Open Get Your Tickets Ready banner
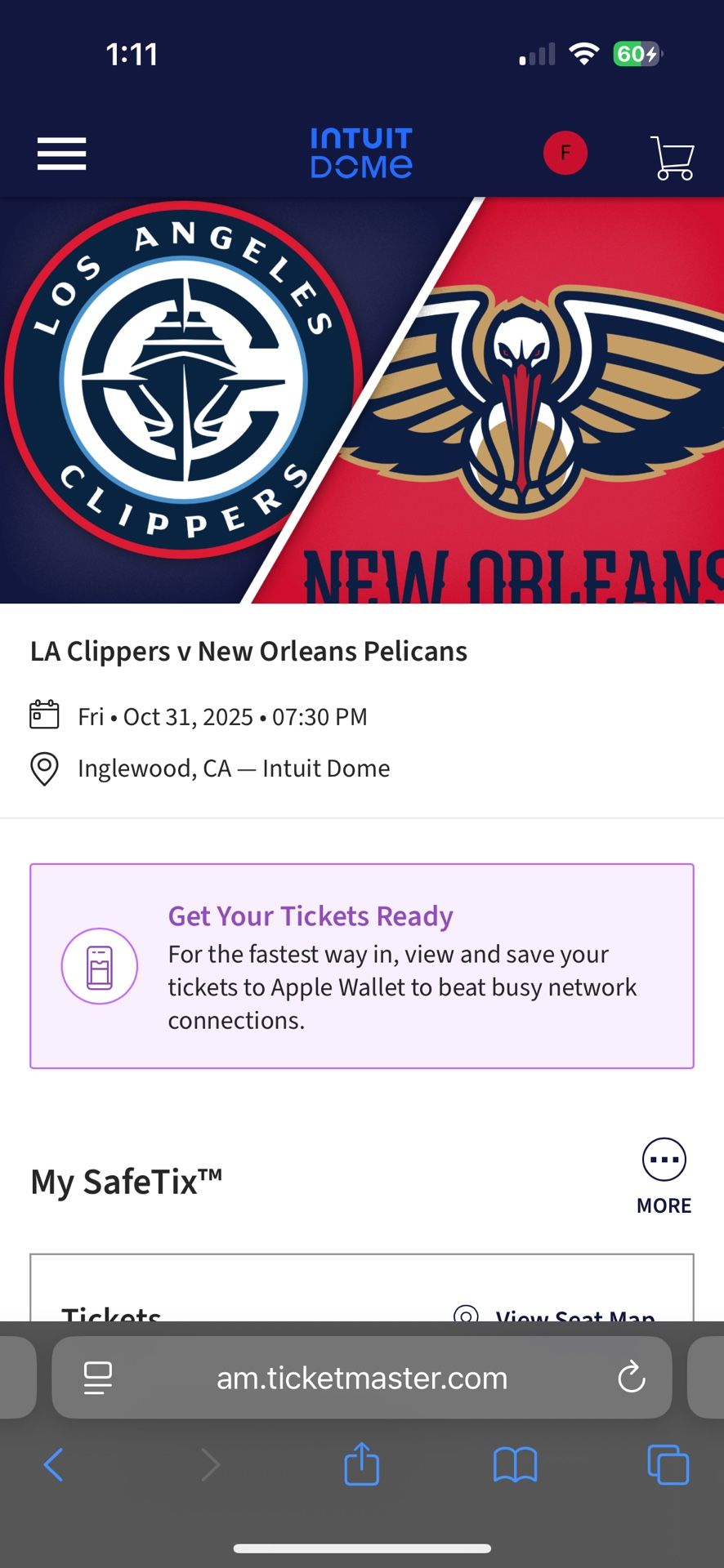 [x=362, y=965]
